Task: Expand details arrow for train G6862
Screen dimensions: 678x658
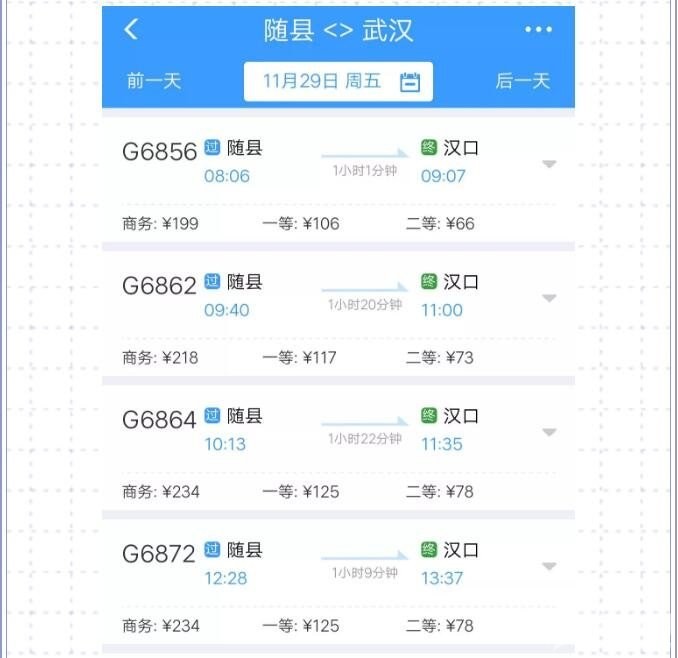Action: point(548,298)
